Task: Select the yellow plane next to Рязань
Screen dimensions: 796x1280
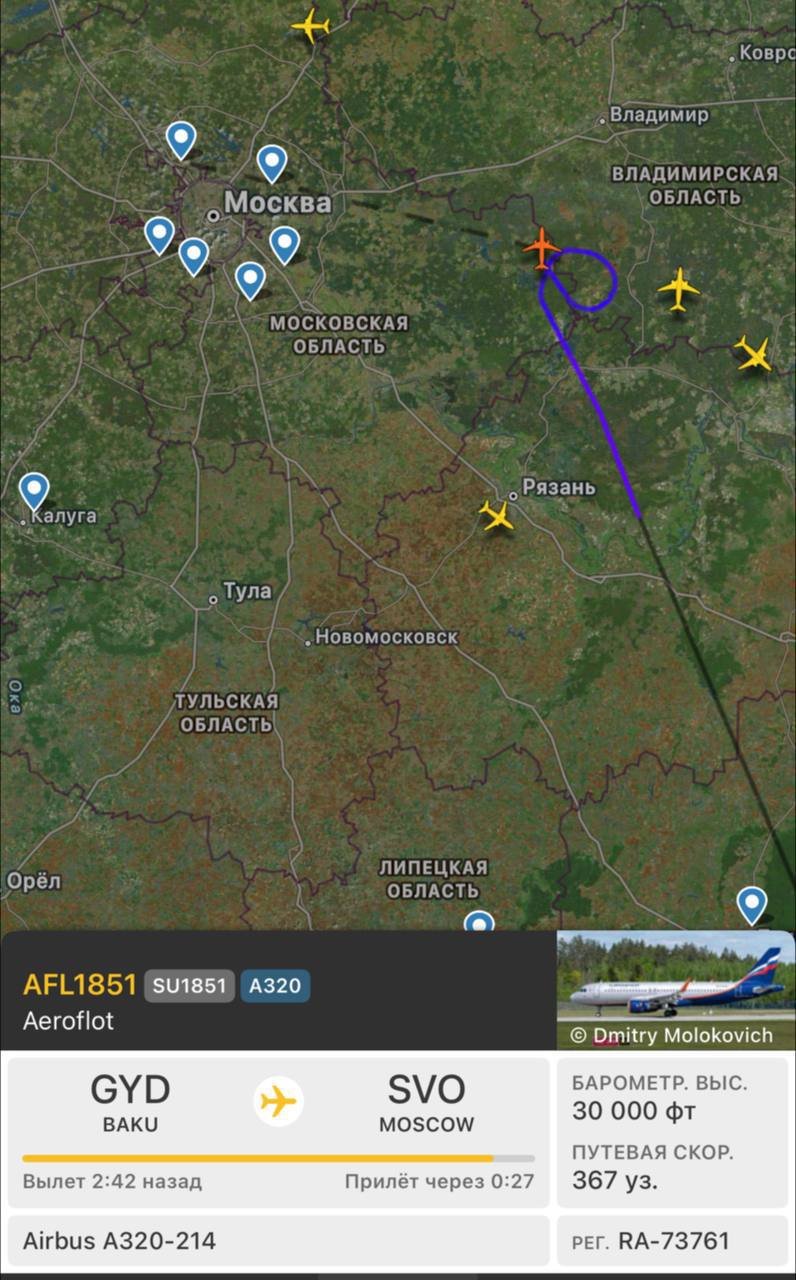Action: [496, 516]
